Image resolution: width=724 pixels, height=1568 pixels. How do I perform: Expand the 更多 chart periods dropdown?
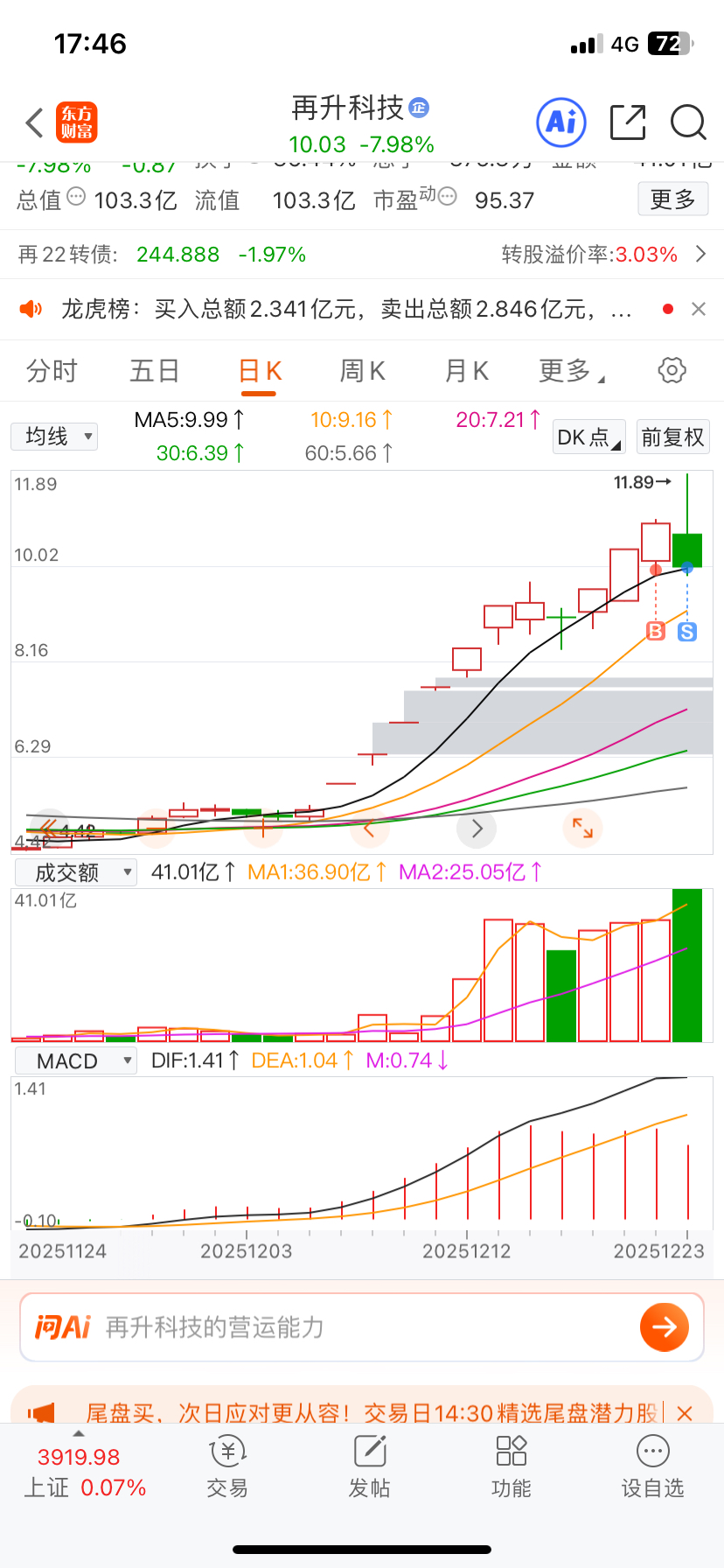(571, 371)
